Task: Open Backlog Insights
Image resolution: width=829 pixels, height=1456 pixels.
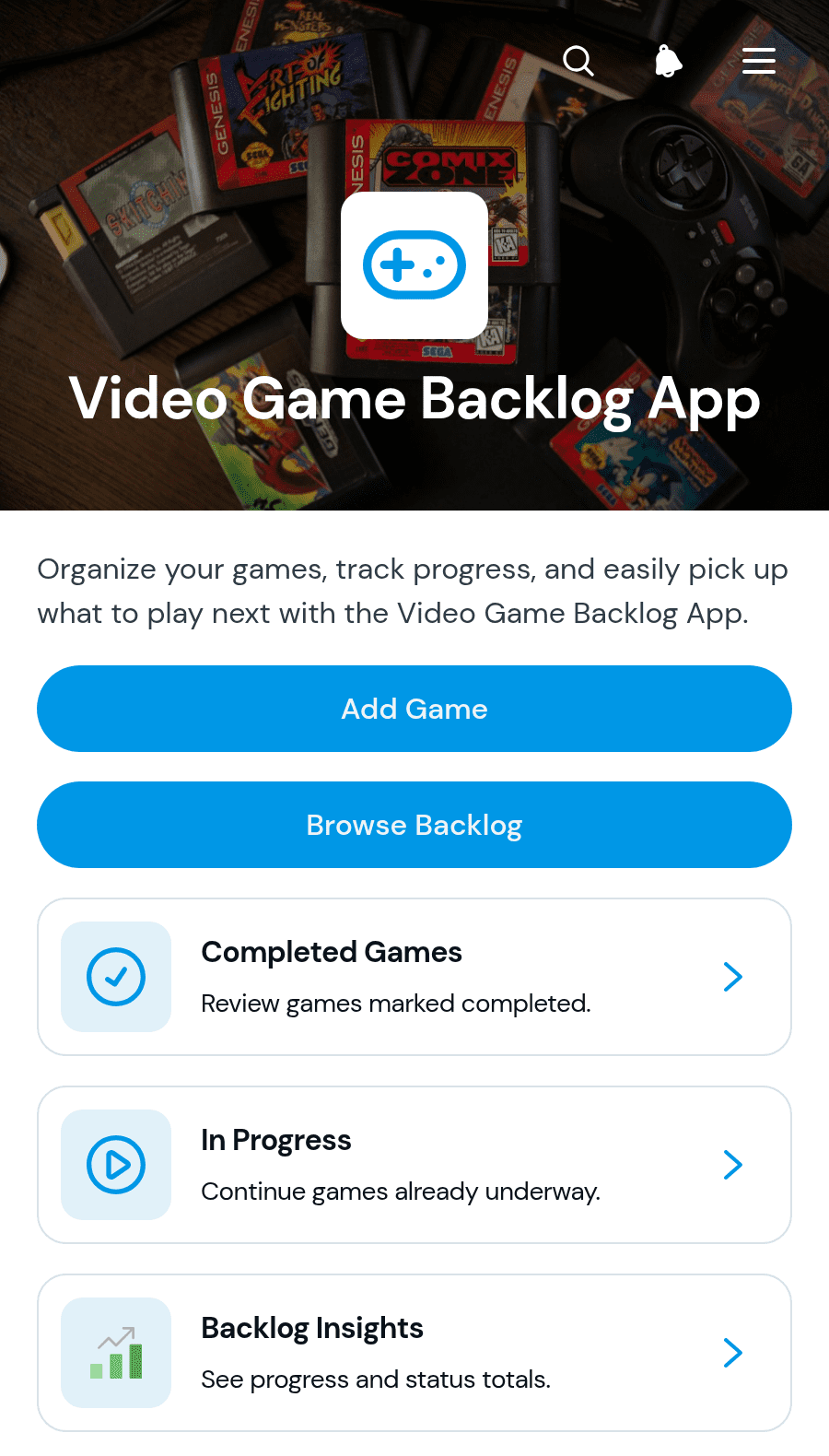Action: tap(414, 1353)
